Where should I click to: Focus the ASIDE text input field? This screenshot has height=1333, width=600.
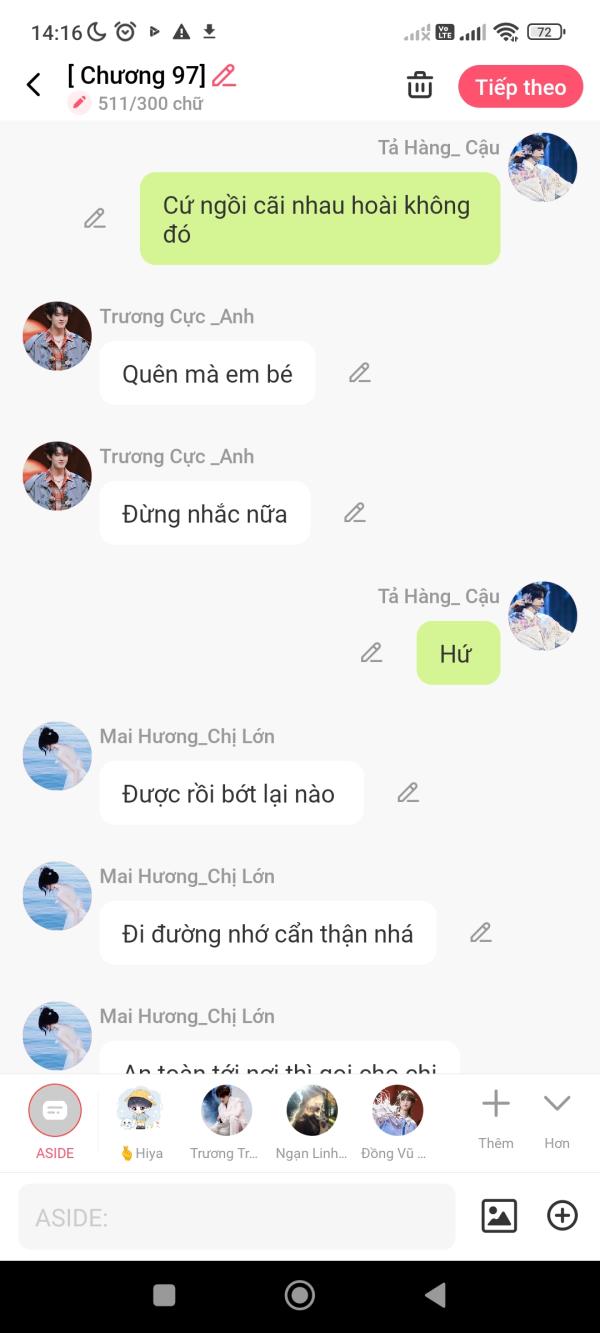[x=237, y=1217]
